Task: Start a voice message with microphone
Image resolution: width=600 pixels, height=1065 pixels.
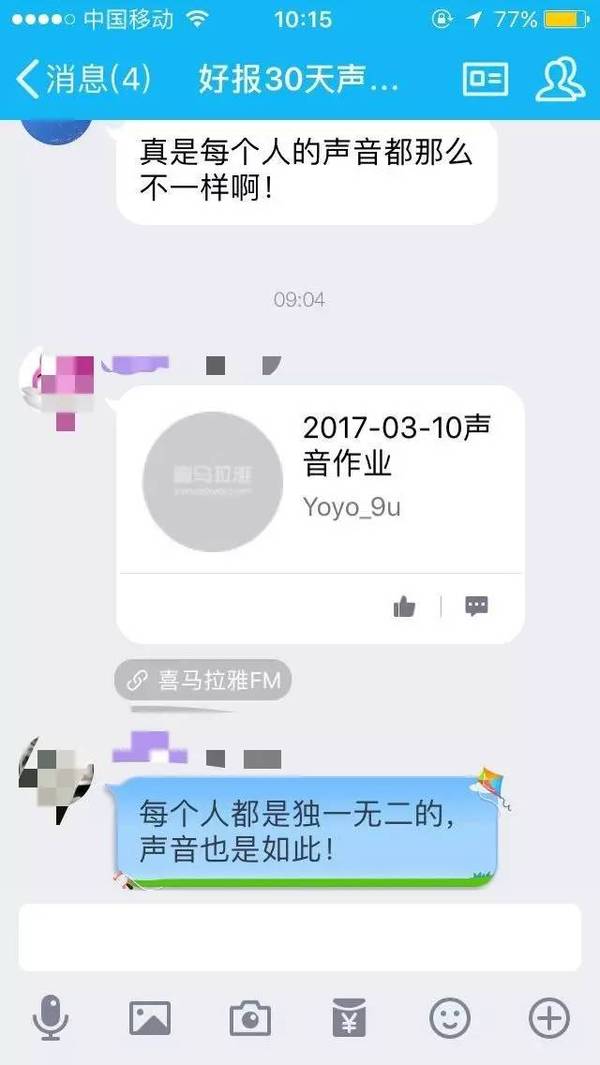Action: (50, 1019)
